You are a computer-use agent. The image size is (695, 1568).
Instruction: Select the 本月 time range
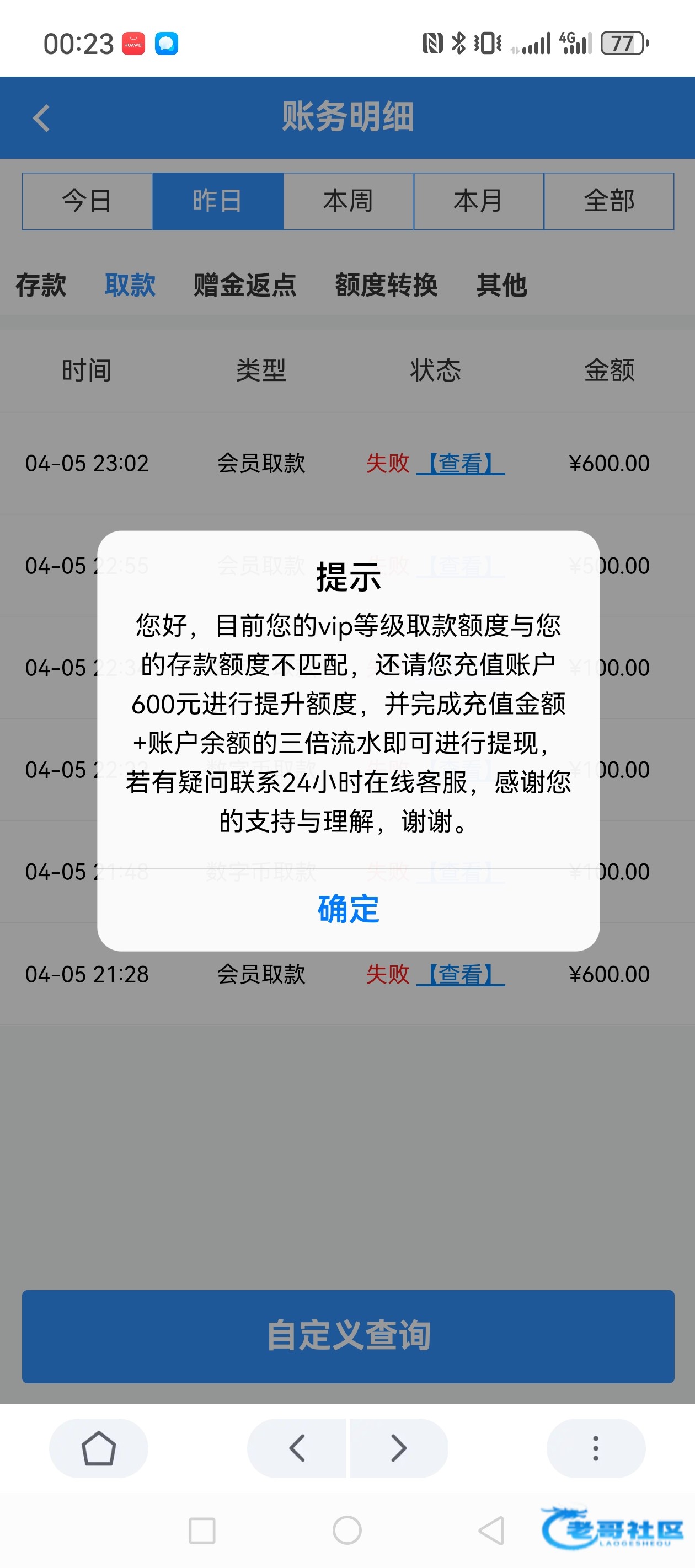(478, 201)
